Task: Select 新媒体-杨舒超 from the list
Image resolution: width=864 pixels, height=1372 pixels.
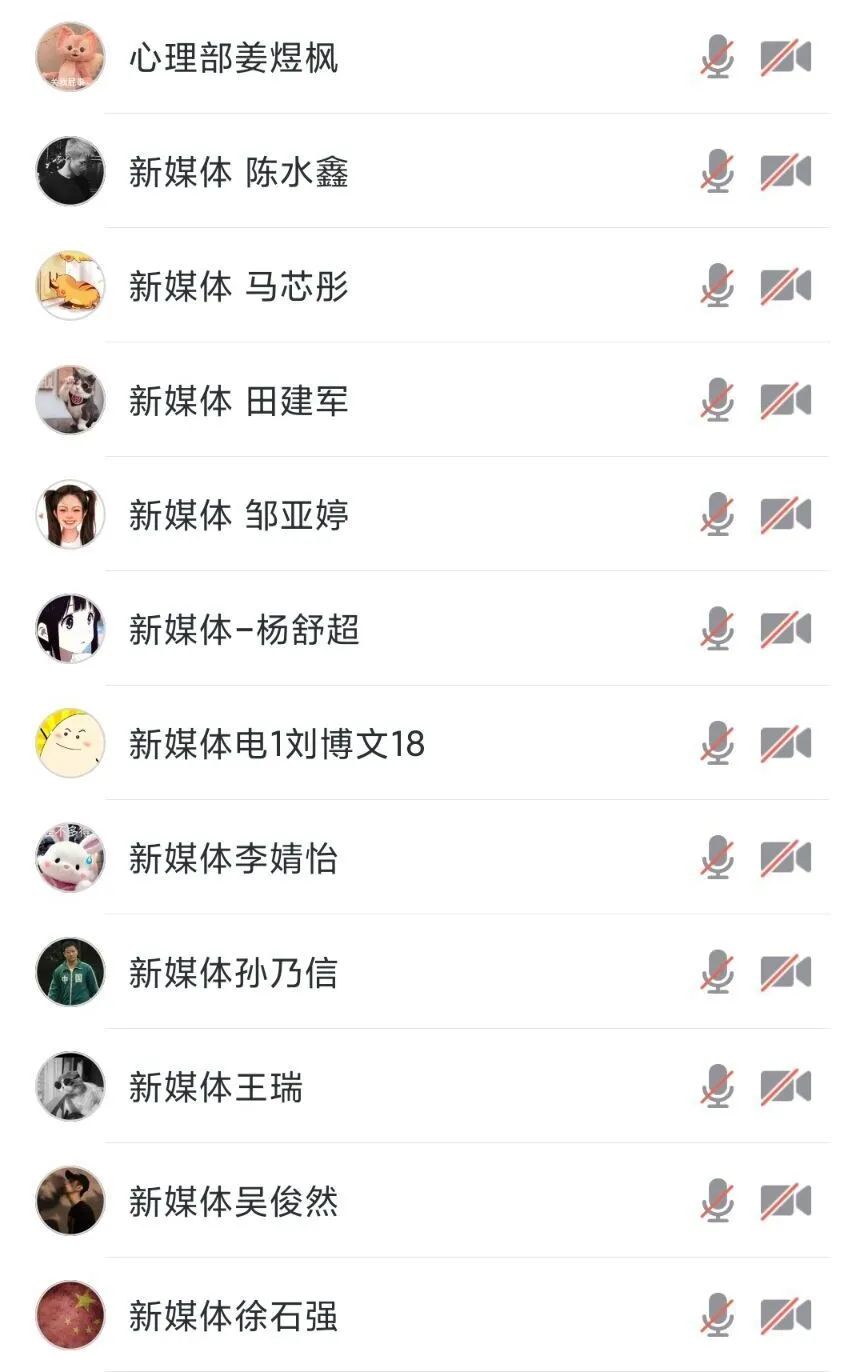Action: [243, 630]
